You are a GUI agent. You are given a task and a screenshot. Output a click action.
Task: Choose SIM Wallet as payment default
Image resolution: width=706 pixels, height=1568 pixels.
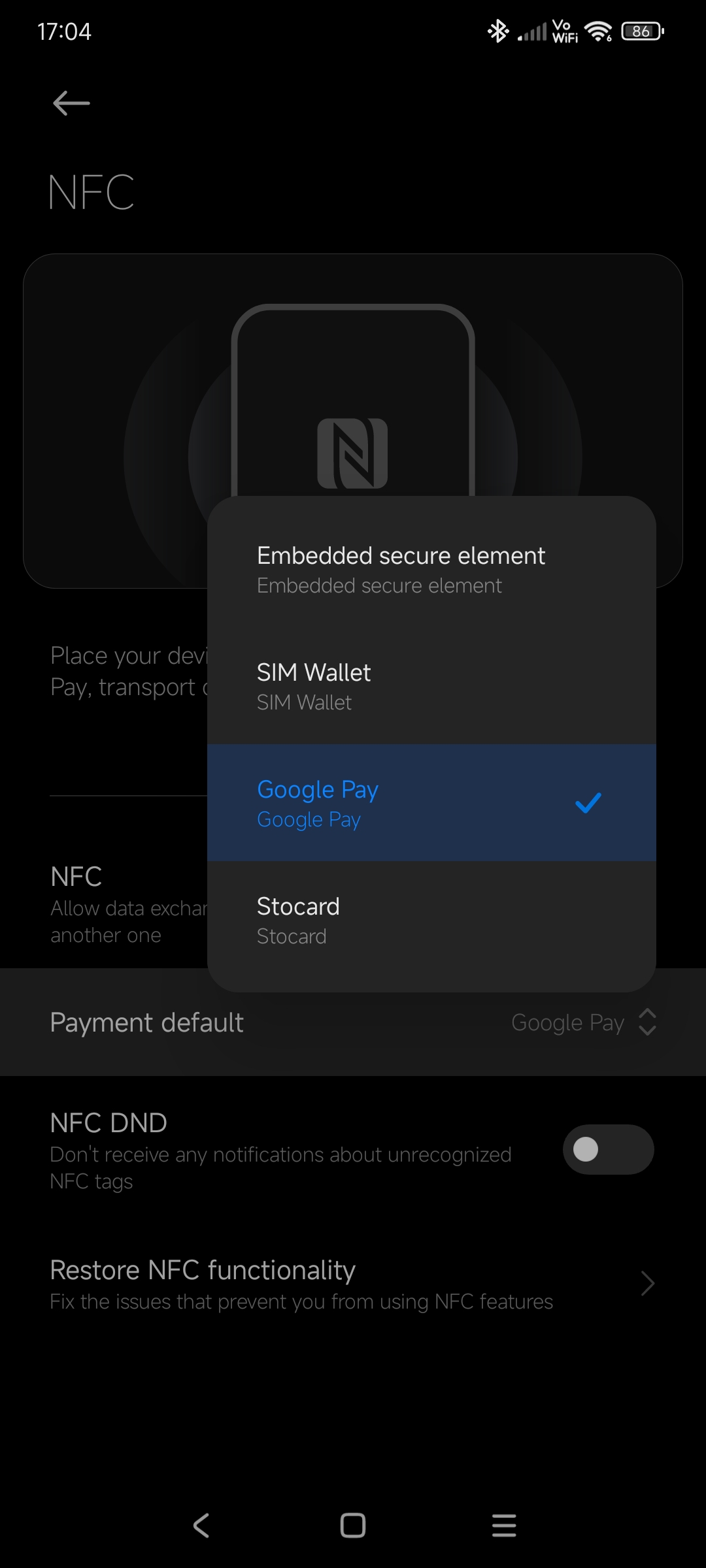pos(431,686)
